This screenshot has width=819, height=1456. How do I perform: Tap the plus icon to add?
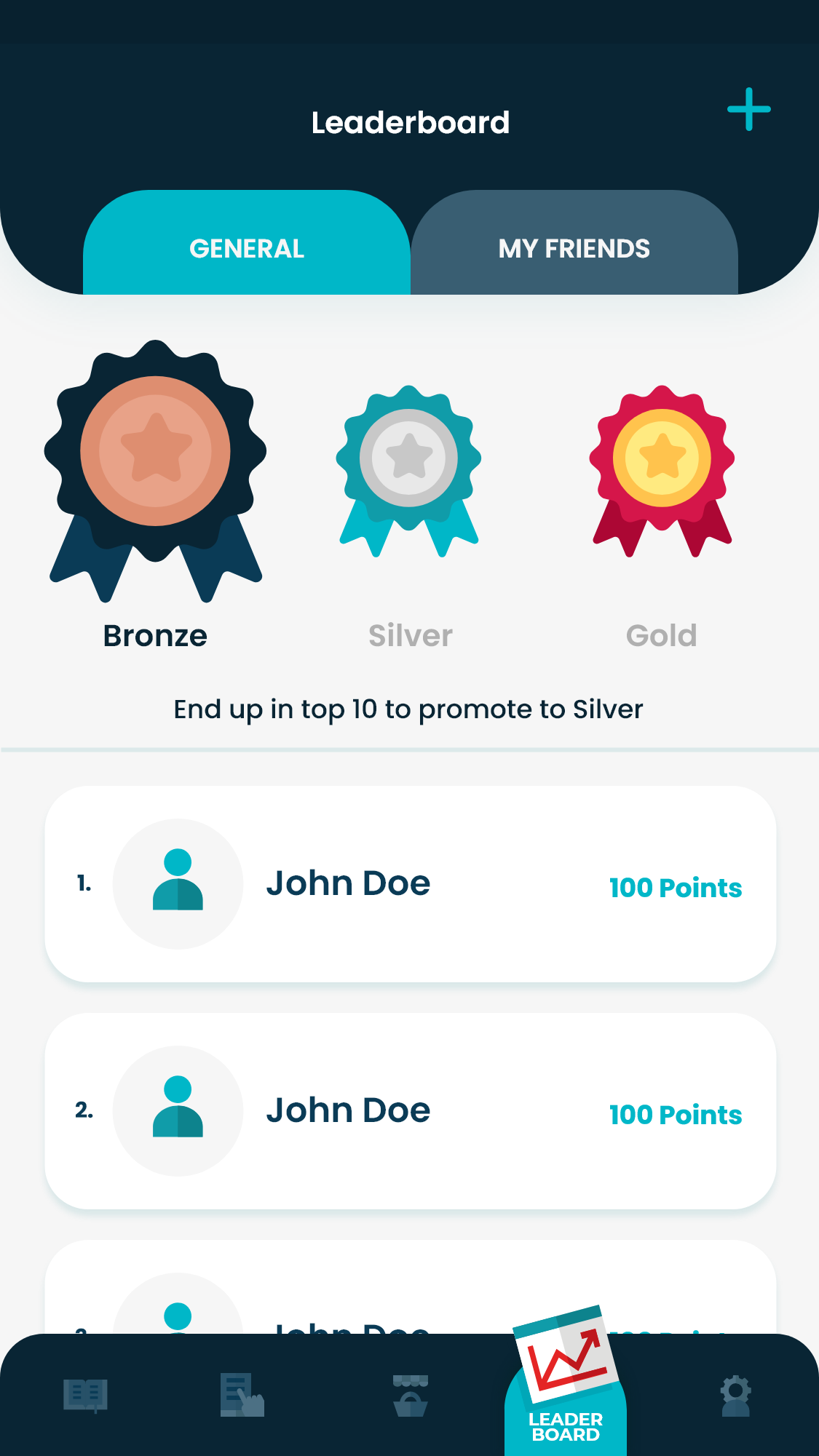(748, 110)
